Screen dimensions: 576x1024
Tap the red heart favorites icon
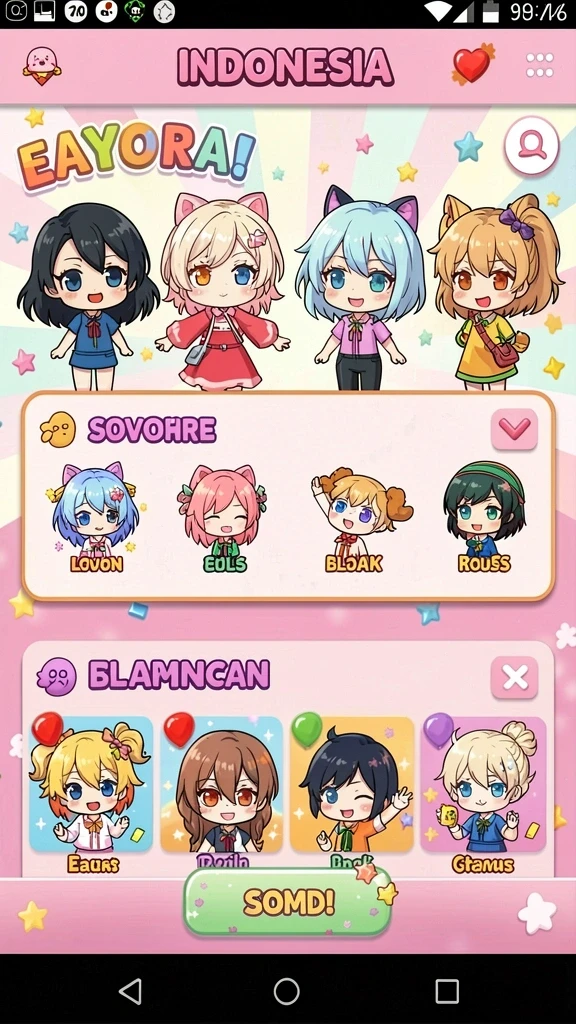[473, 65]
